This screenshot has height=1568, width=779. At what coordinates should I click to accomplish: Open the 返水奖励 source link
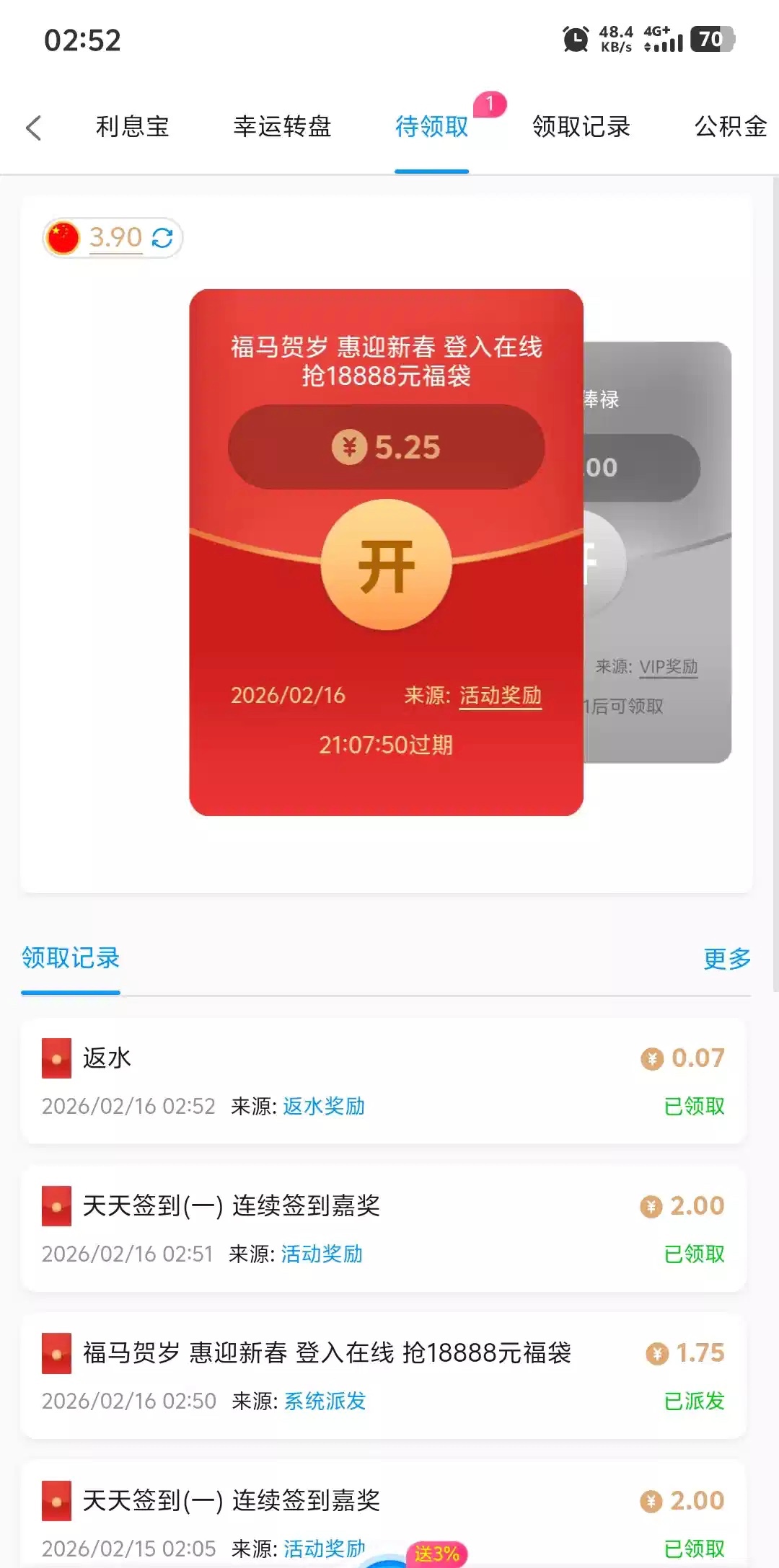[324, 1106]
